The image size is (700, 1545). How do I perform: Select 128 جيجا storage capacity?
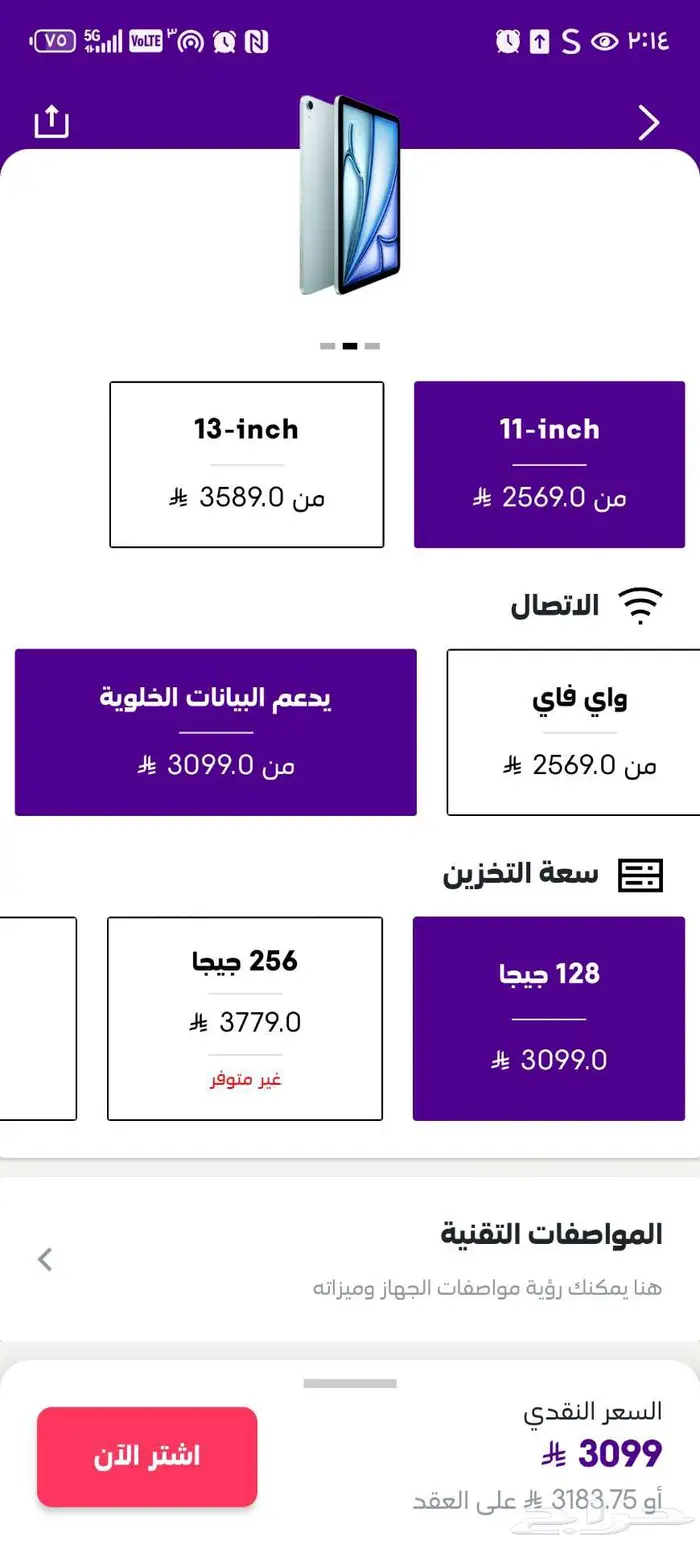click(549, 1018)
